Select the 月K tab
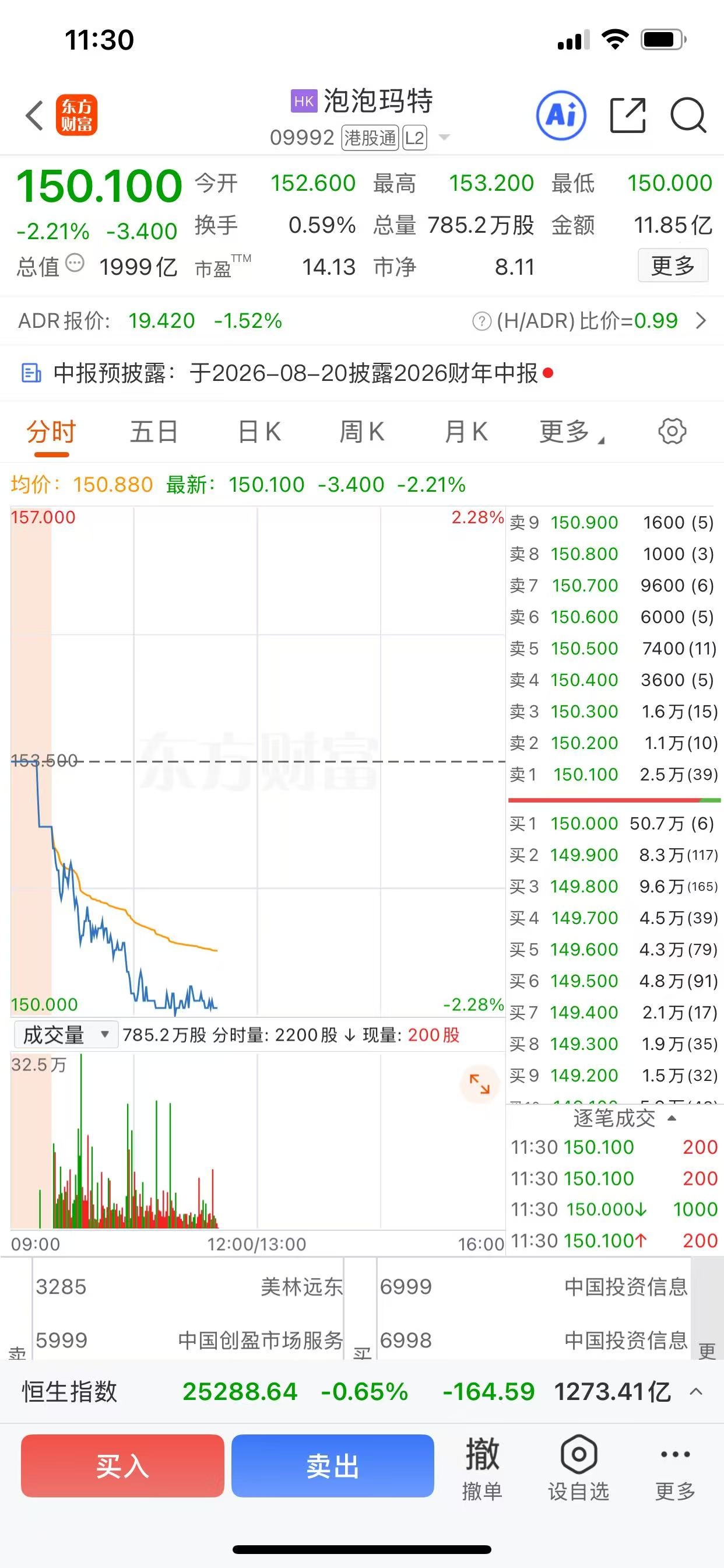 (x=466, y=432)
